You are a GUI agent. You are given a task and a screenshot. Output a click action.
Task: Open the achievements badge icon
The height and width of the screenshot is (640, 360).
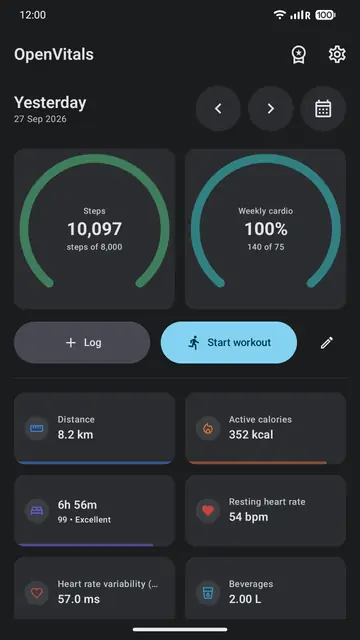(299, 54)
